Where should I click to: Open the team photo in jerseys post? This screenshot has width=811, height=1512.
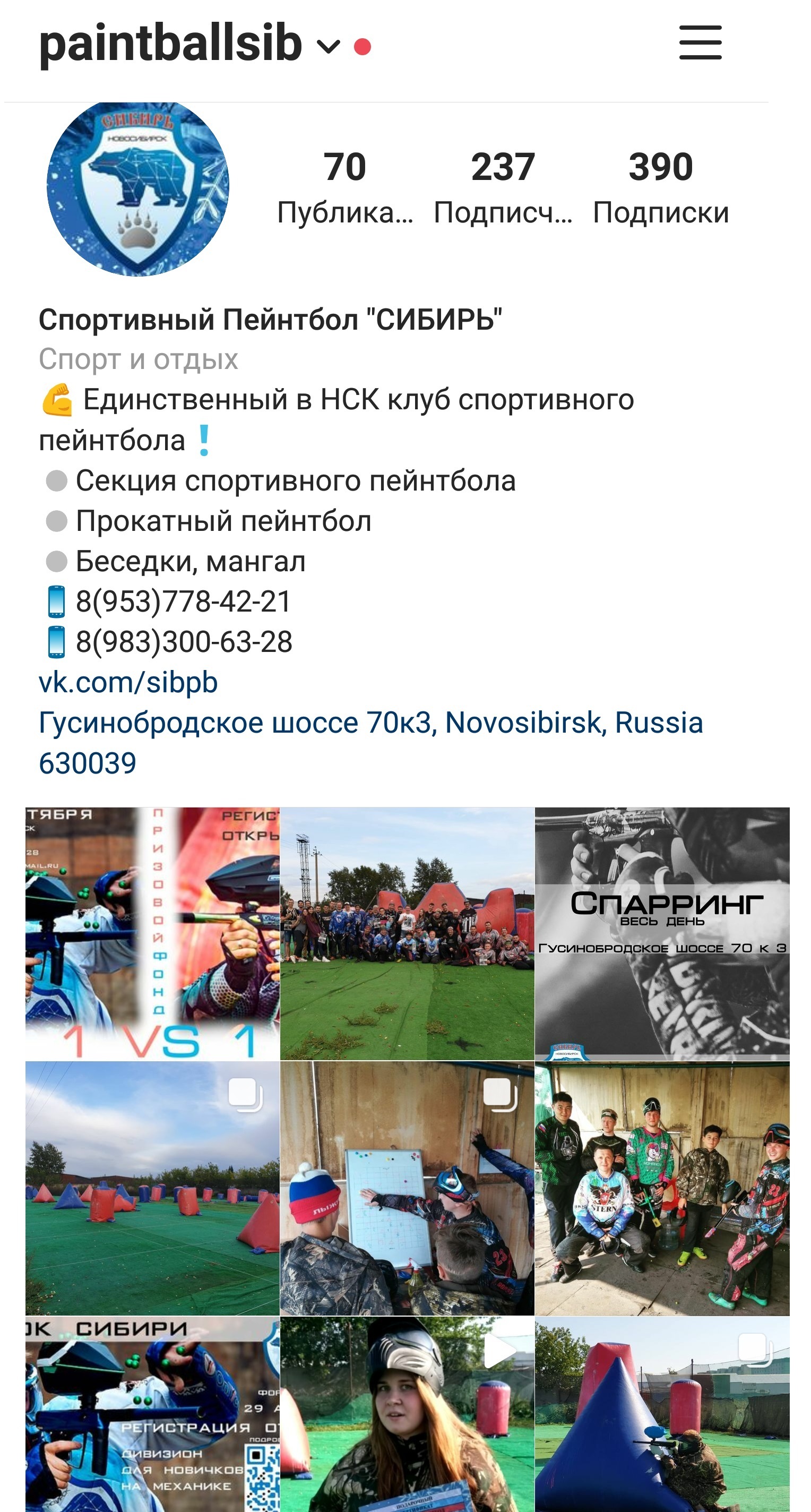click(661, 1188)
